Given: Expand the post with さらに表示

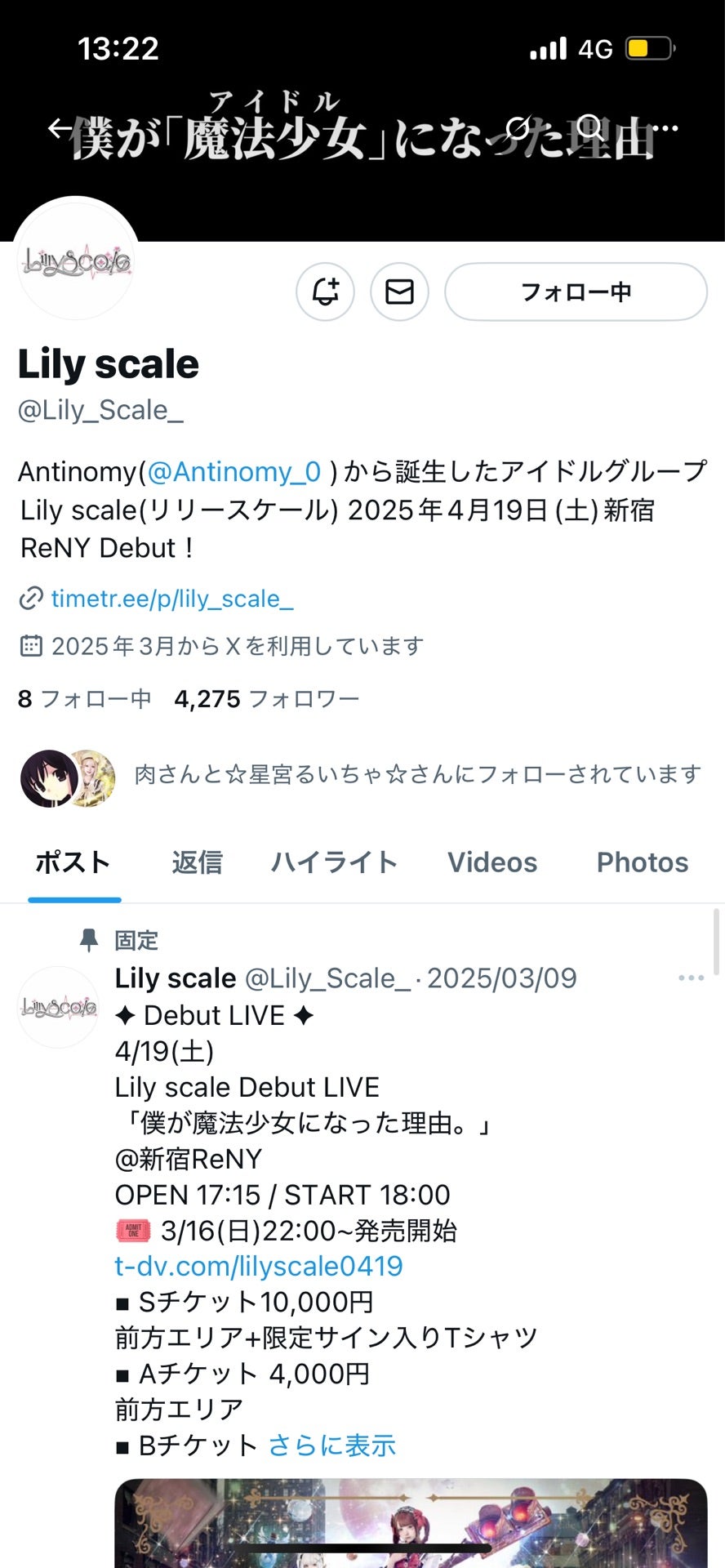Looking at the screenshot, I should [332, 1445].
